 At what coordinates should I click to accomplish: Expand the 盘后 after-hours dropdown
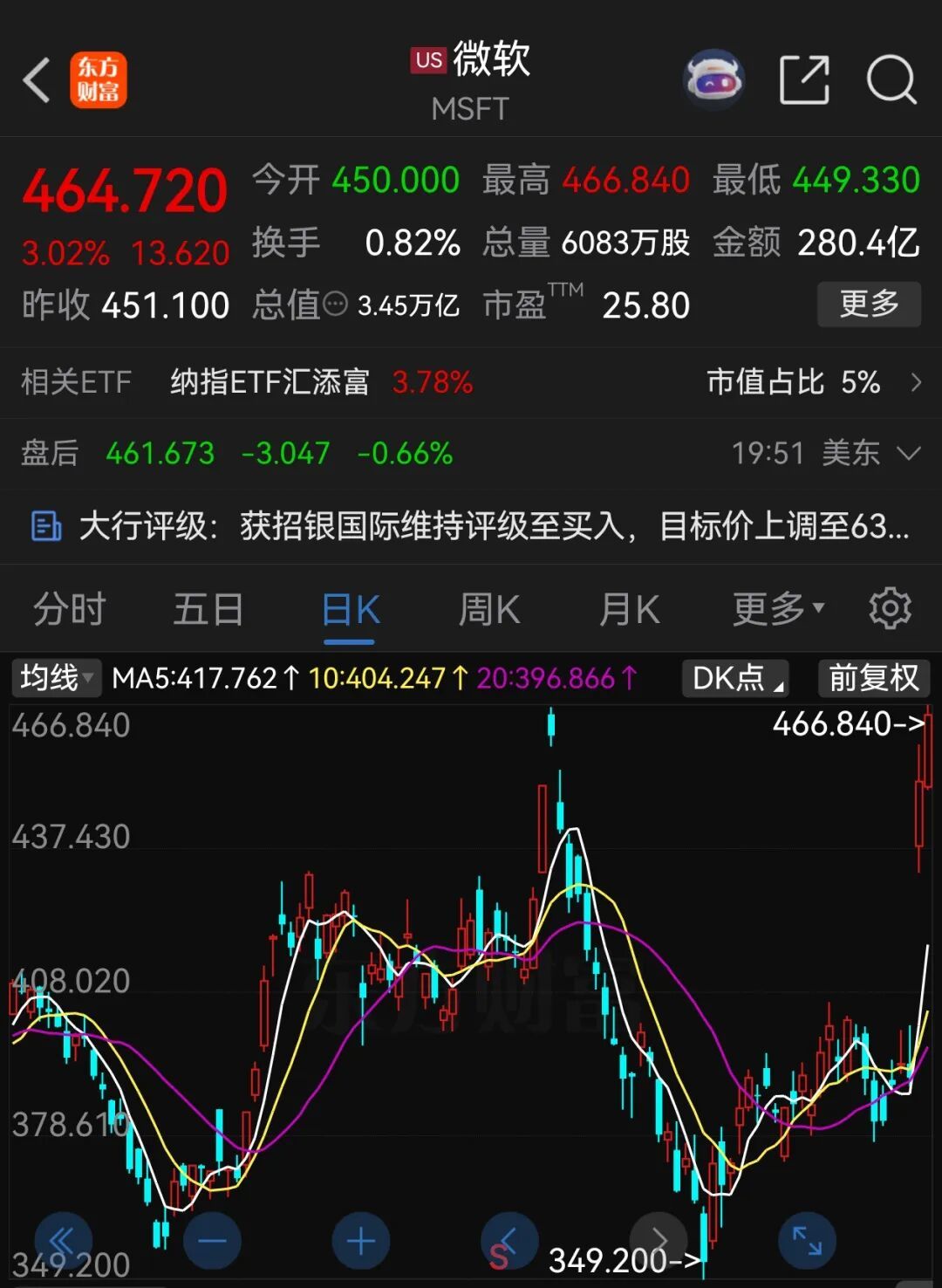click(x=909, y=454)
